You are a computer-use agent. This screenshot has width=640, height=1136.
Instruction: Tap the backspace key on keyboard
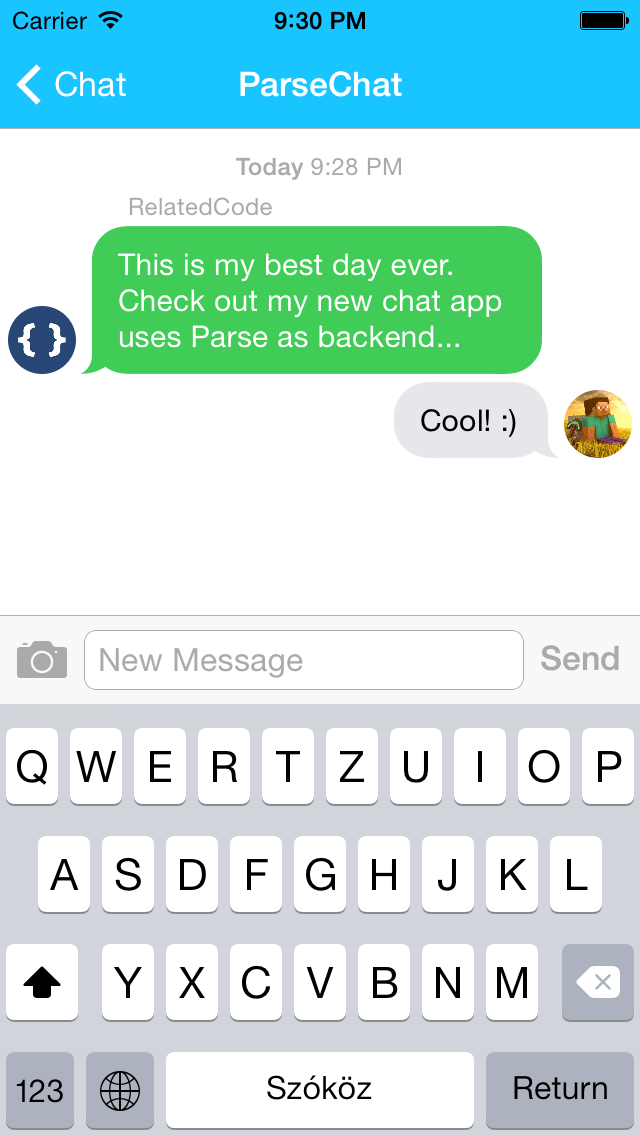[x=598, y=984]
